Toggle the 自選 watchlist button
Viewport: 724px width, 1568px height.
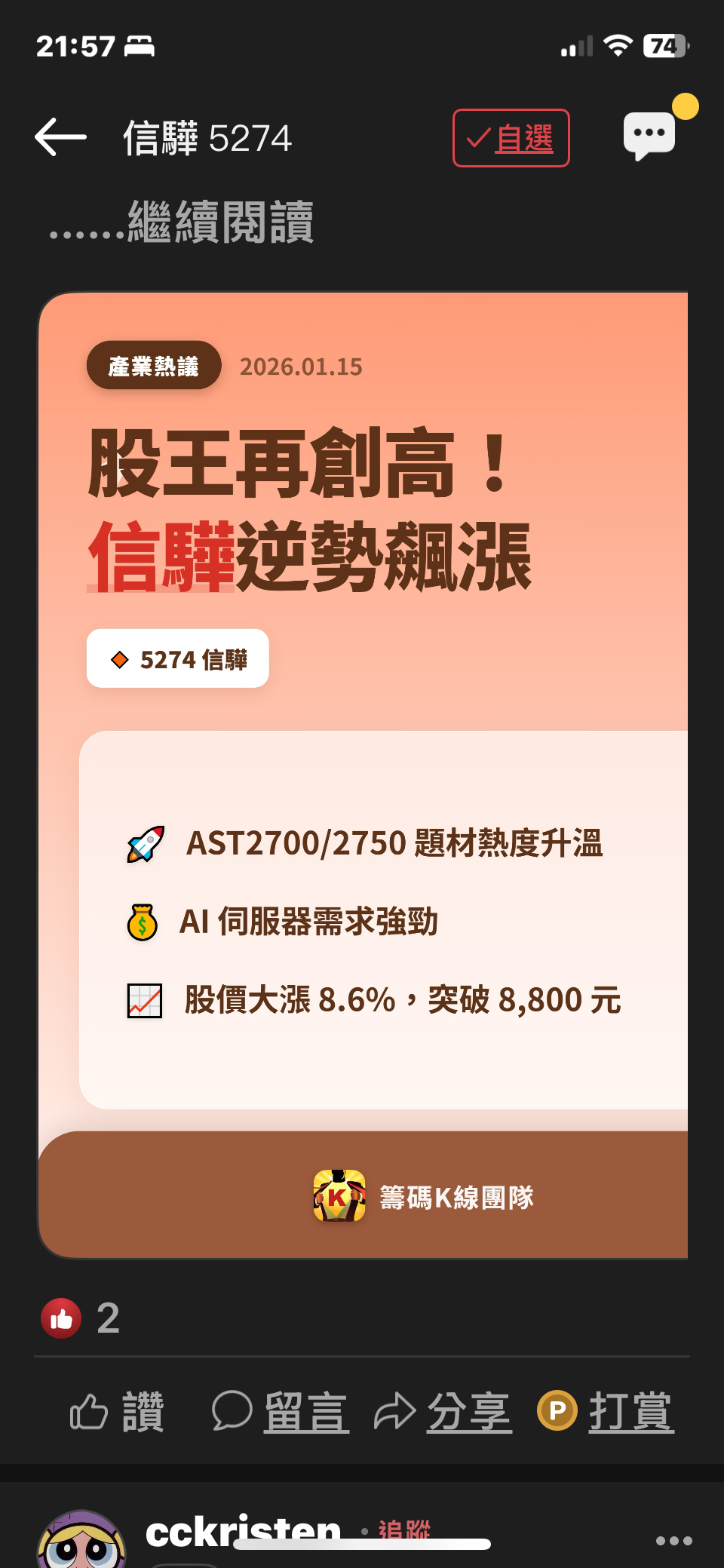(x=511, y=138)
